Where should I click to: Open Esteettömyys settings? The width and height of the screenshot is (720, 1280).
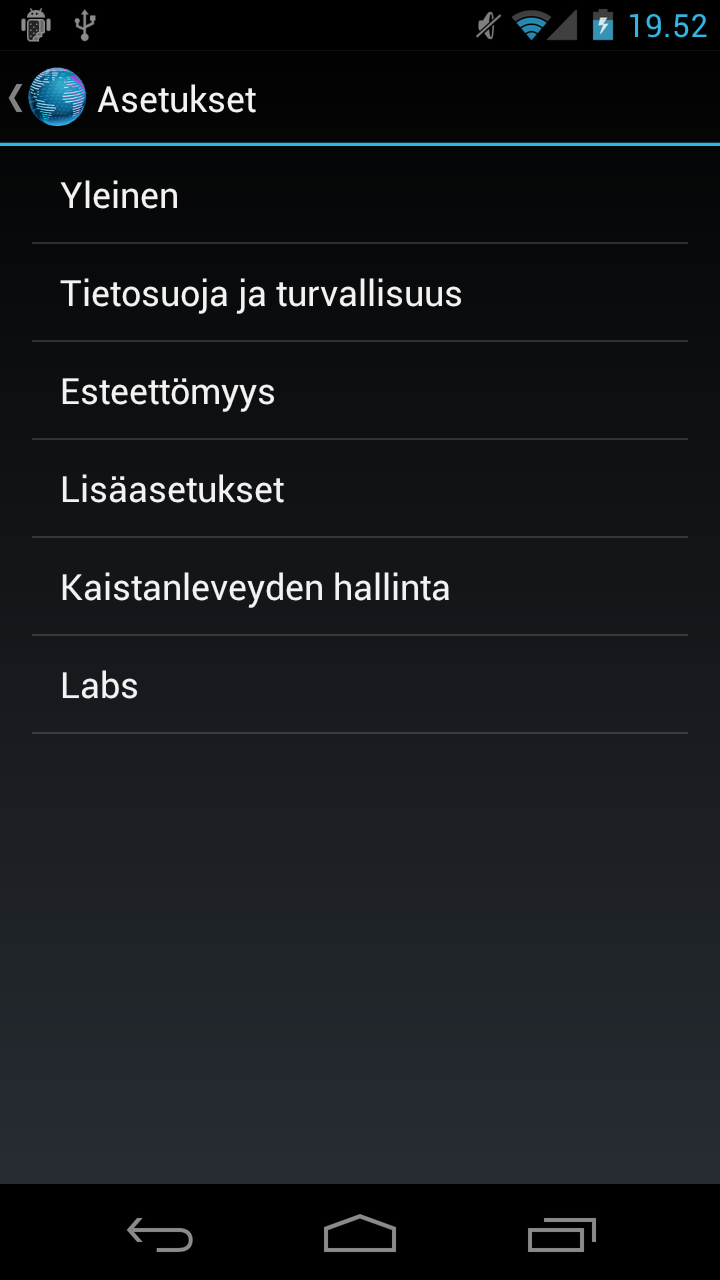point(360,391)
